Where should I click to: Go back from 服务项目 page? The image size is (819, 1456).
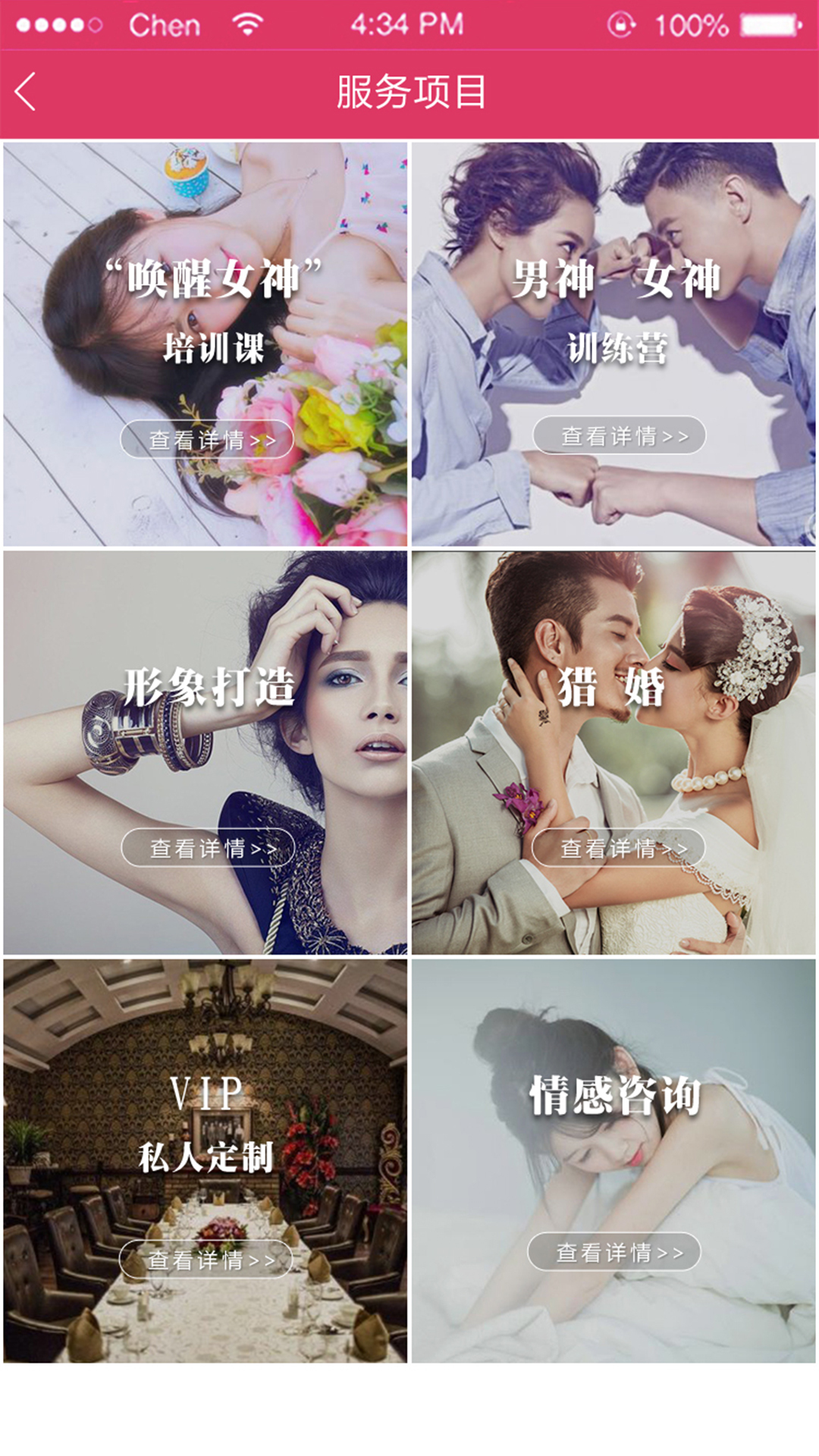(x=26, y=93)
